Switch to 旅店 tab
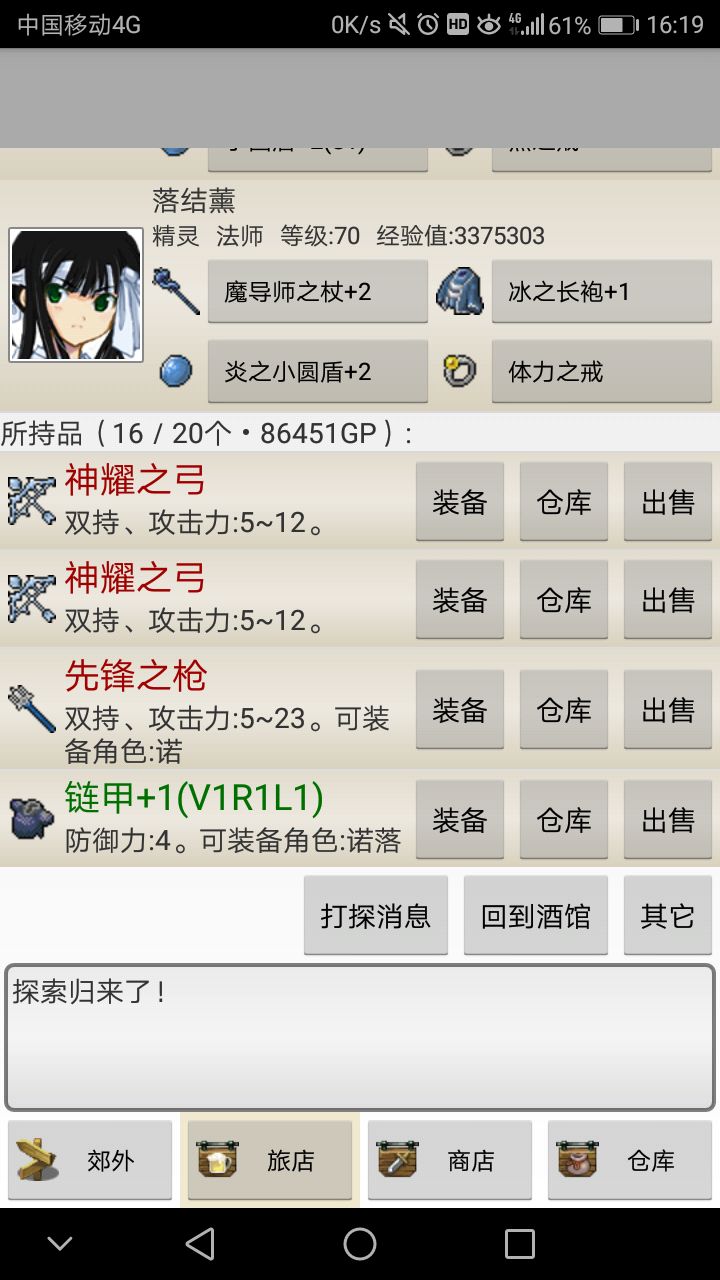Viewport: 720px width, 1280px height. [270, 1161]
